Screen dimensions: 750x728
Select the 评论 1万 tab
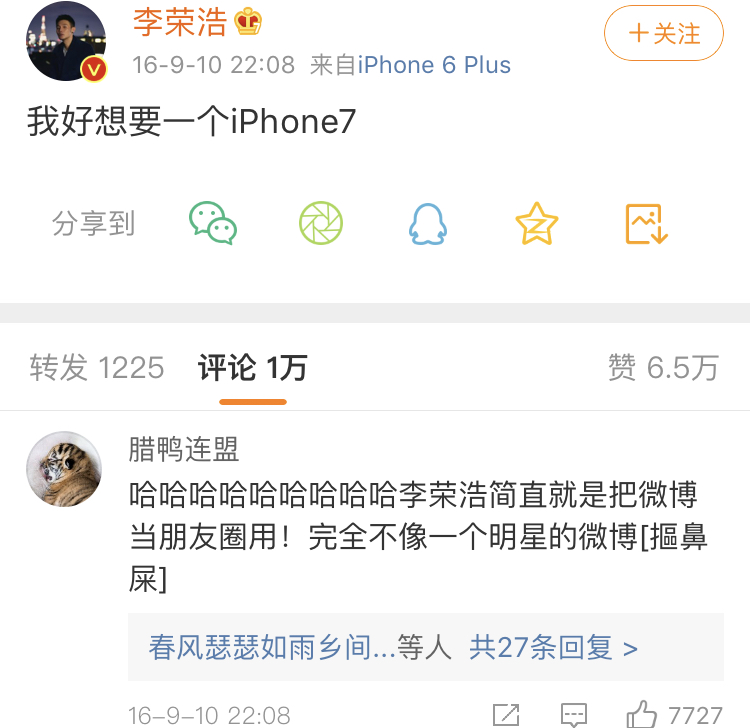[x=252, y=368]
